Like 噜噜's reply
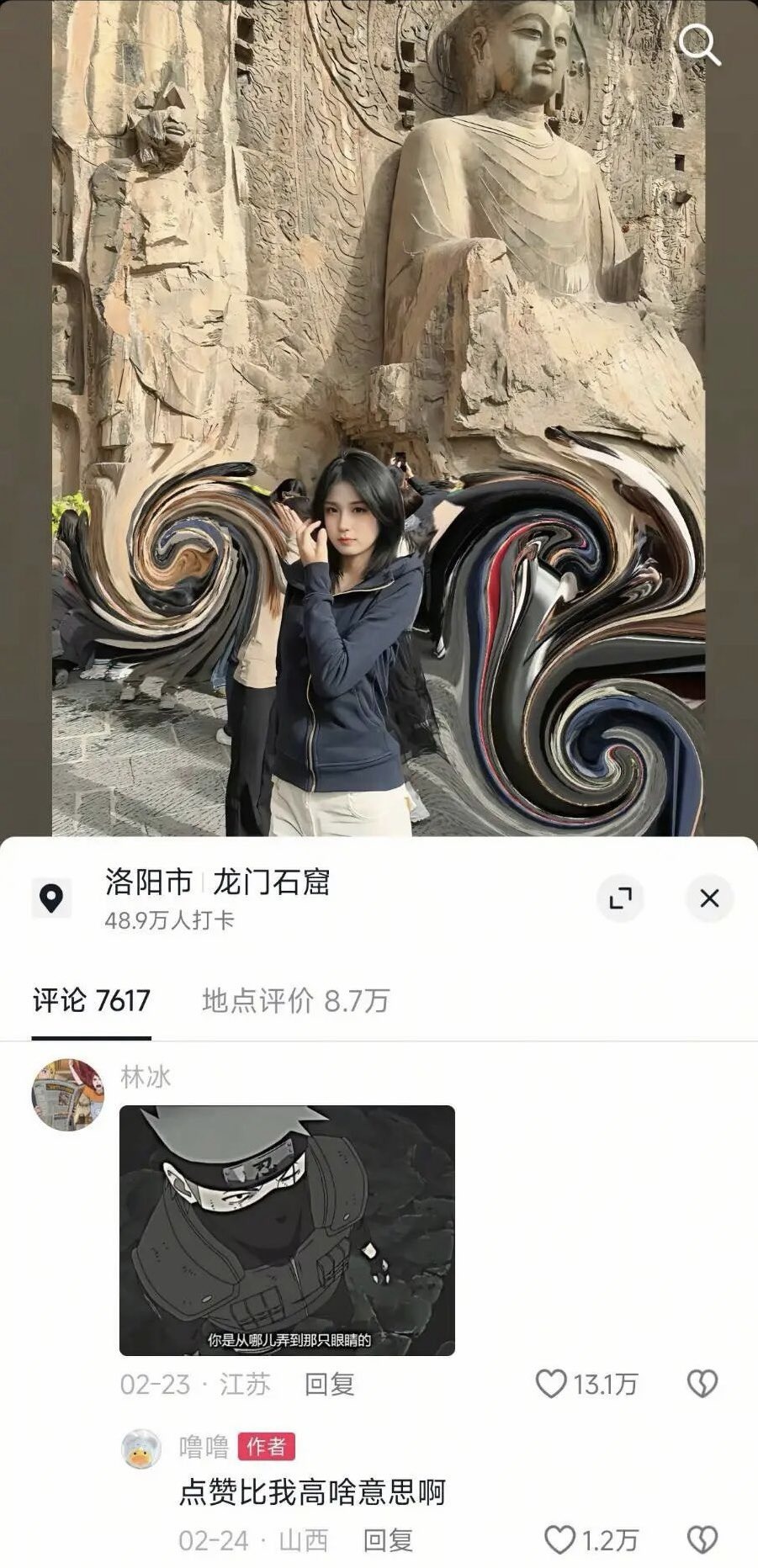This screenshot has height=1568, width=758. (559, 1540)
